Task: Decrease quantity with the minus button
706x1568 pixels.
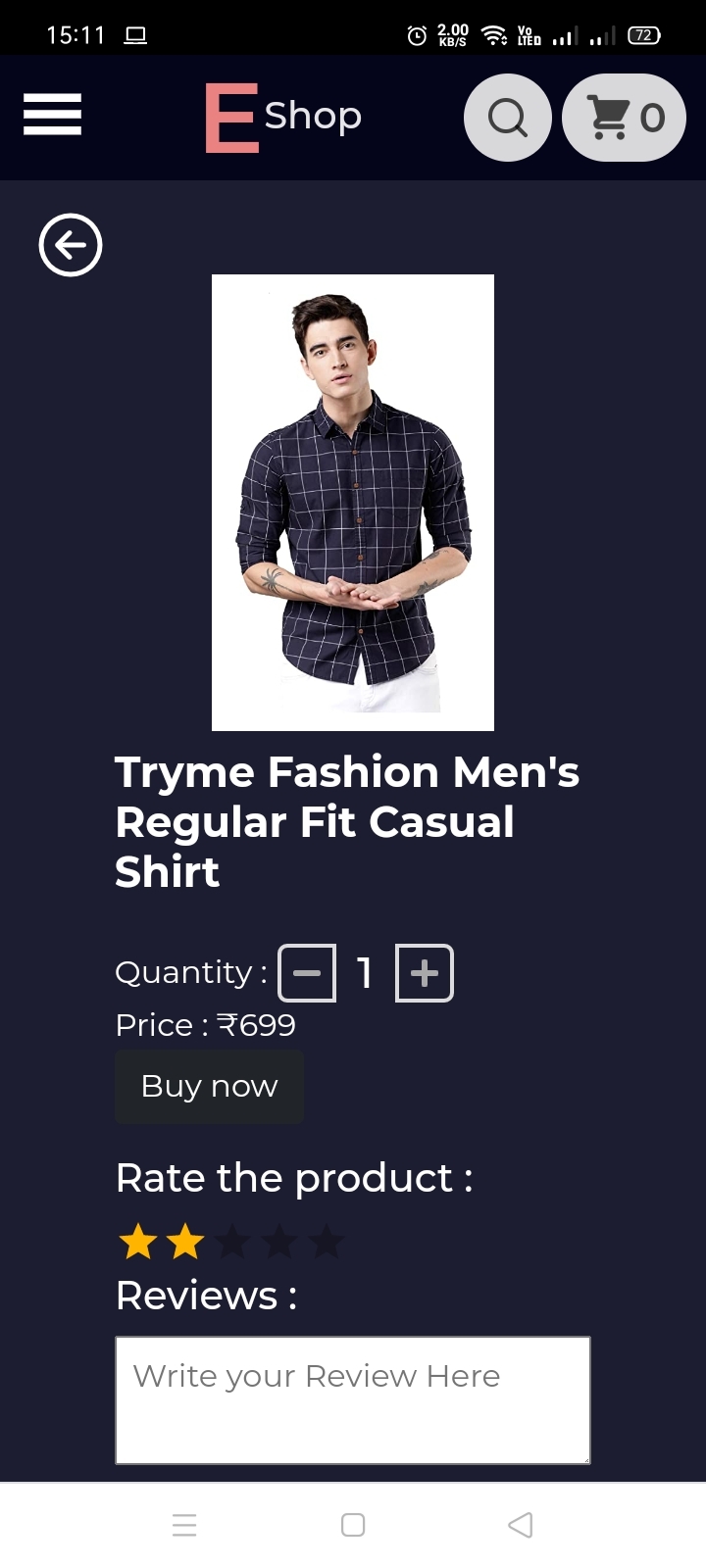Action: click(x=307, y=973)
